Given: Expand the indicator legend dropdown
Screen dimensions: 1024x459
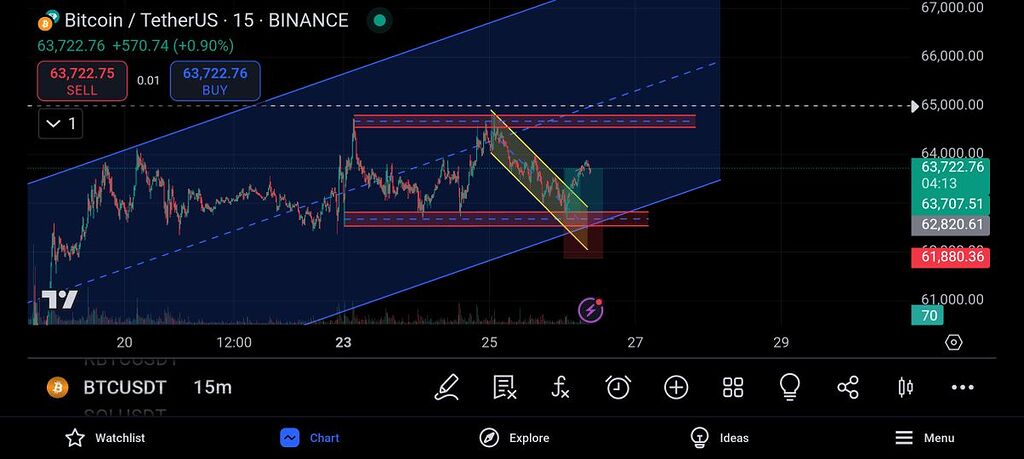Looking at the screenshot, I should (x=62, y=124).
